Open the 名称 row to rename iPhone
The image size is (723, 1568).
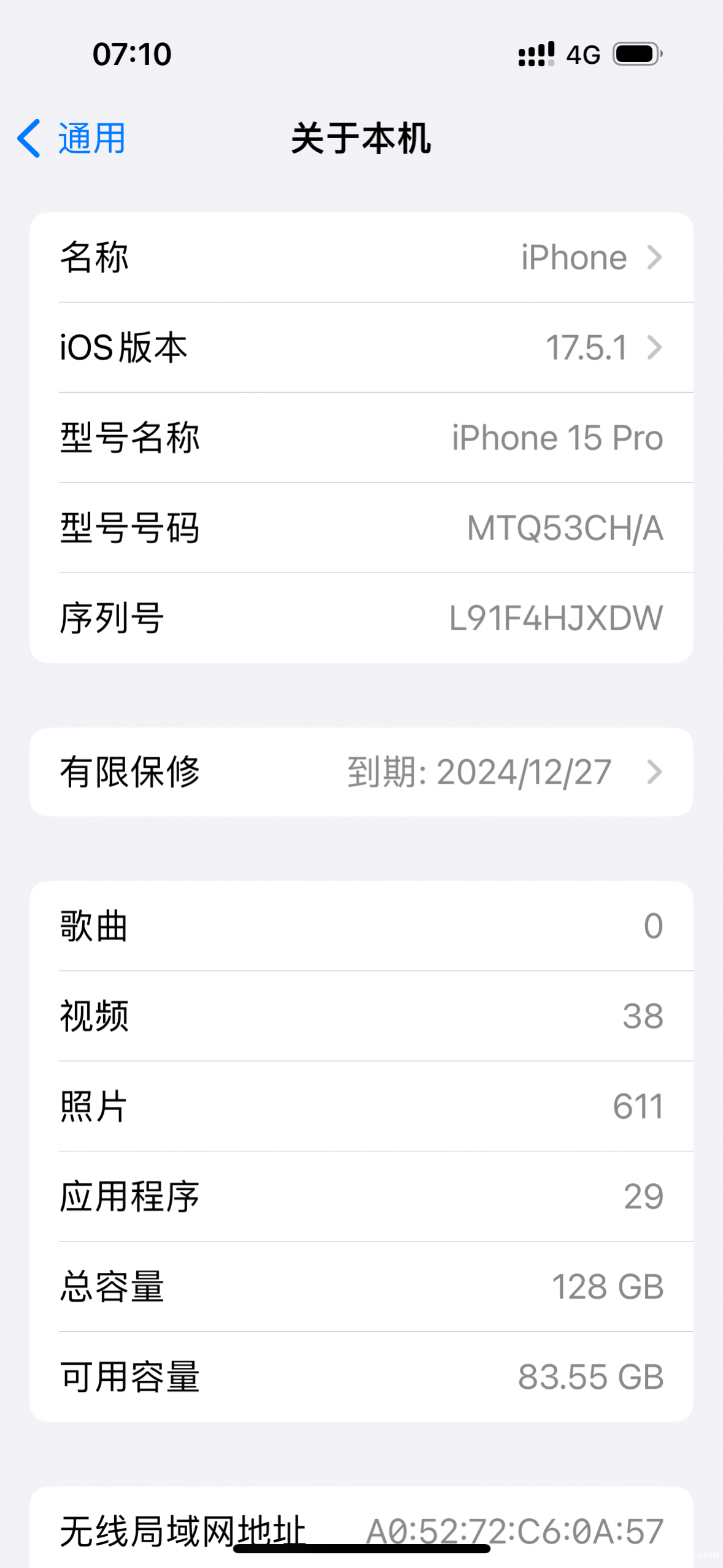coord(361,257)
